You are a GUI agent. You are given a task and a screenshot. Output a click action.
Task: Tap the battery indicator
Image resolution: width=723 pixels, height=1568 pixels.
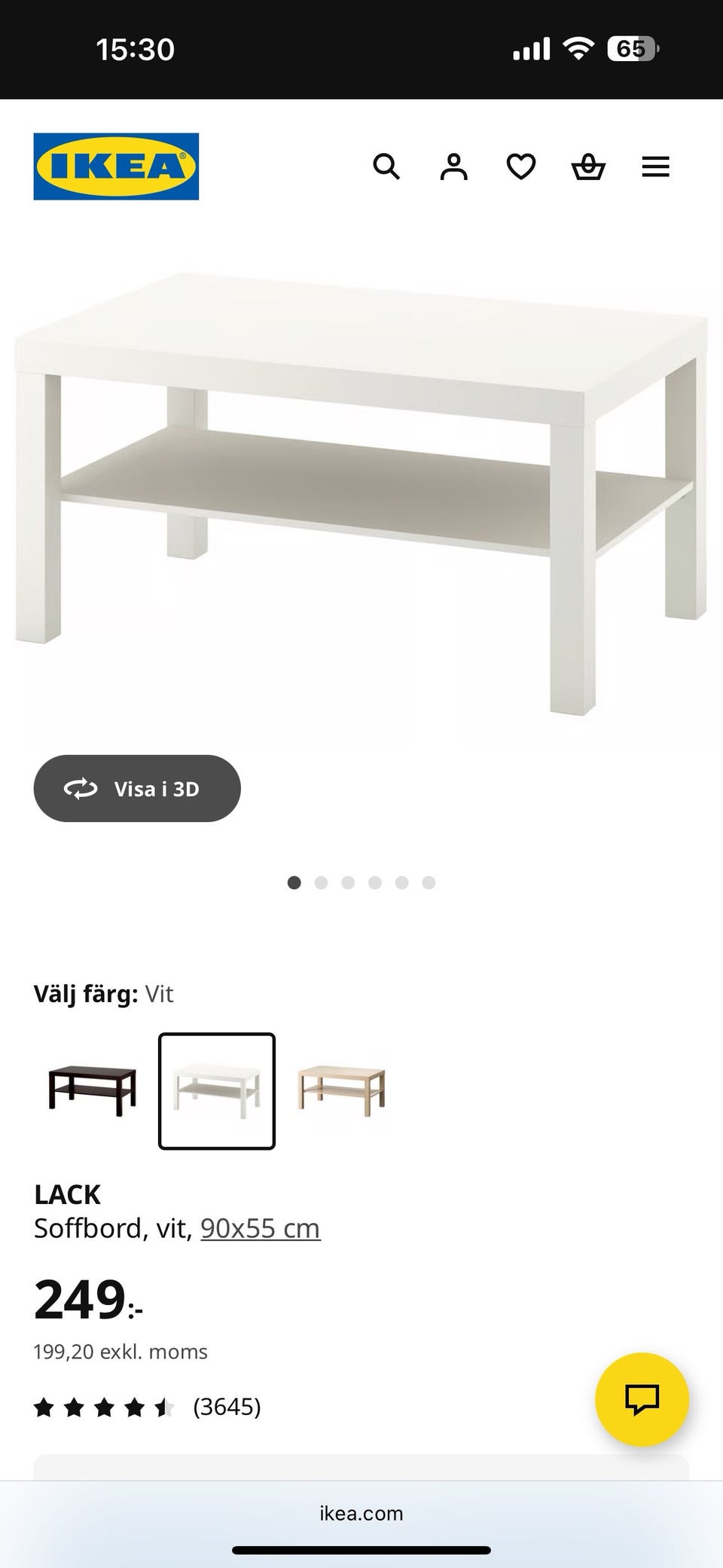coord(630,47)
